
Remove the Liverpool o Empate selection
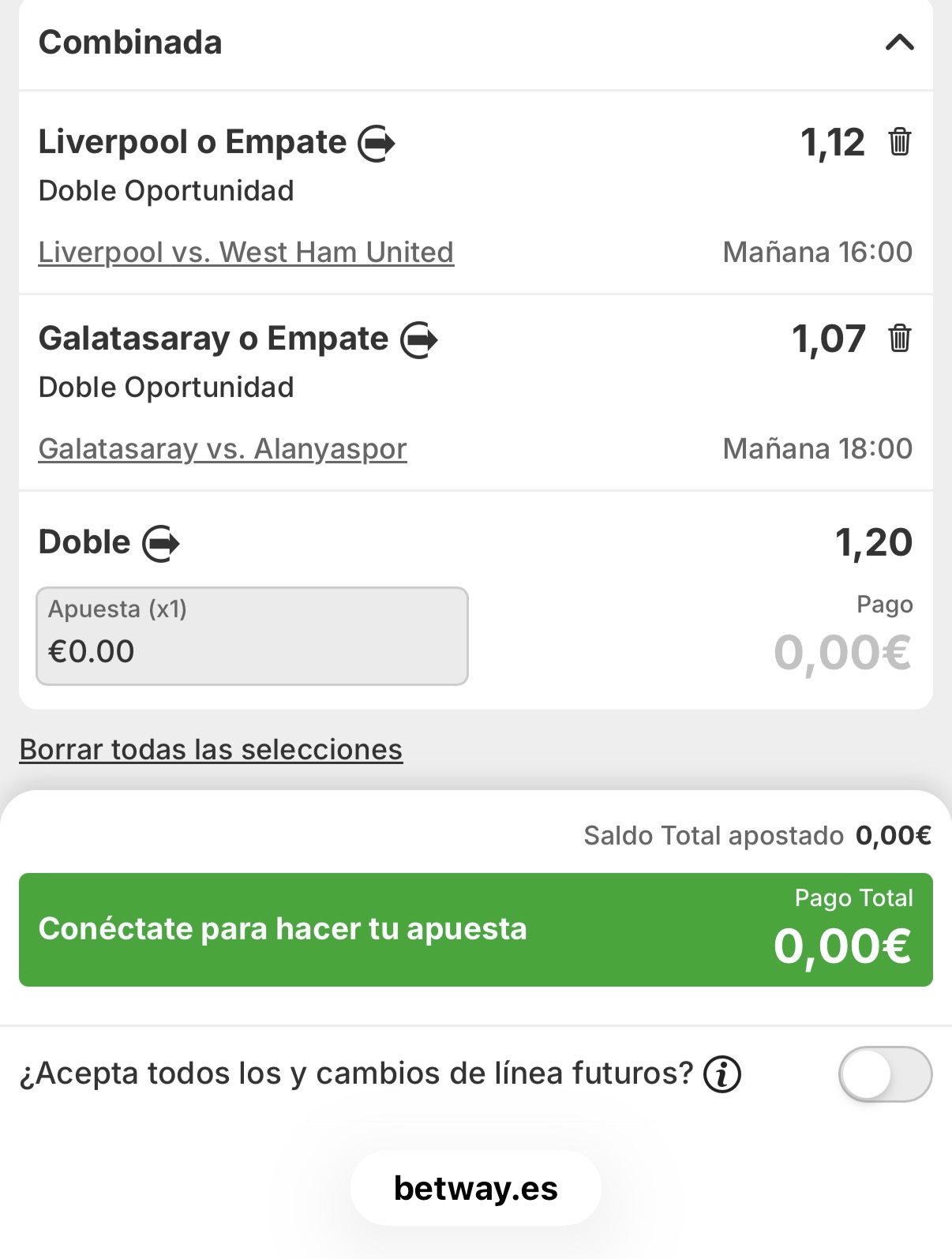coord(899,143)
